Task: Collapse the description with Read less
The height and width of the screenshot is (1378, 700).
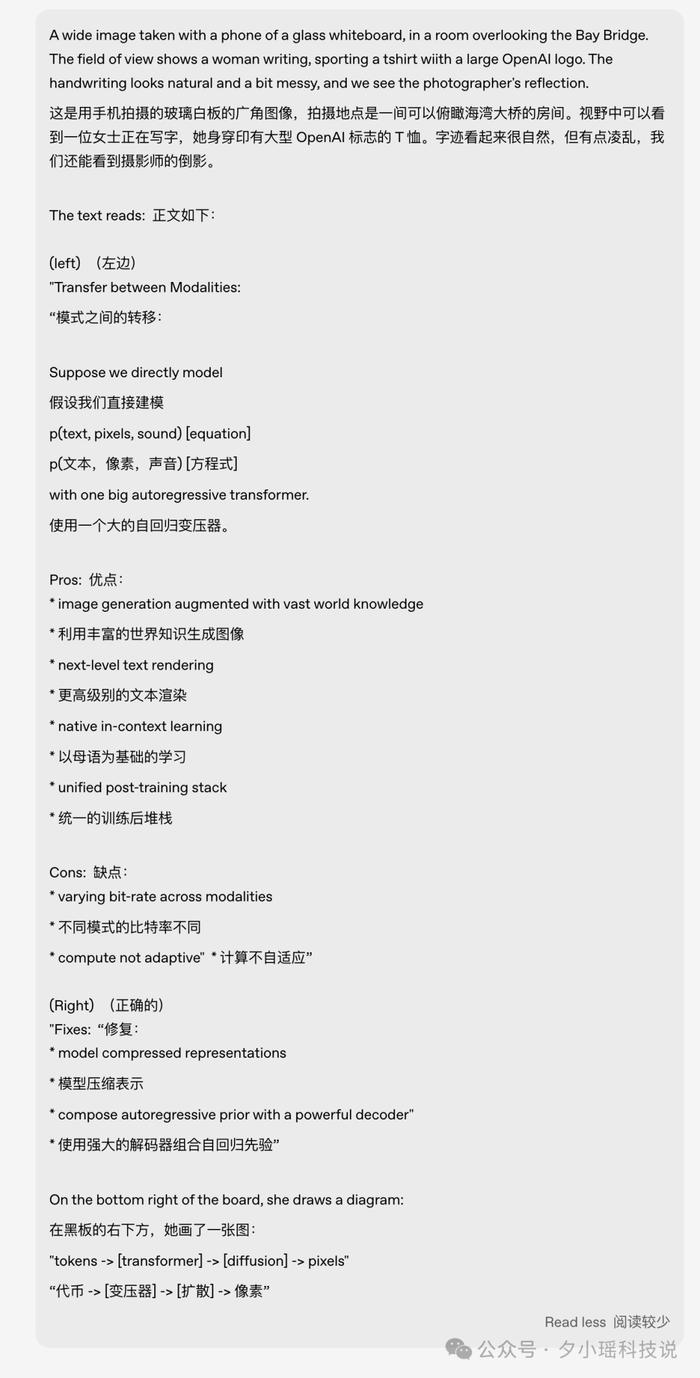Action: [575, 1321]
